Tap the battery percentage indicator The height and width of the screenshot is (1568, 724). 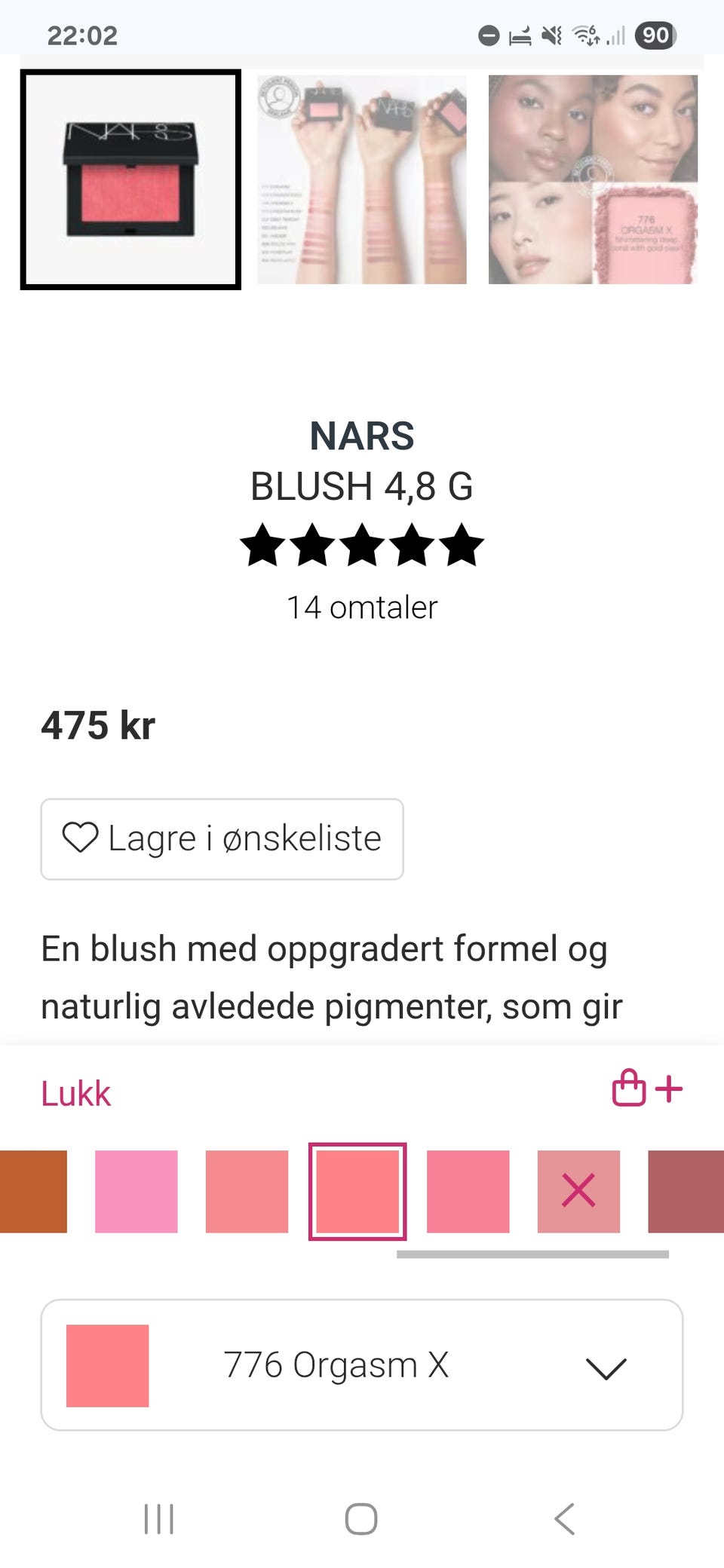coord(655,35)
